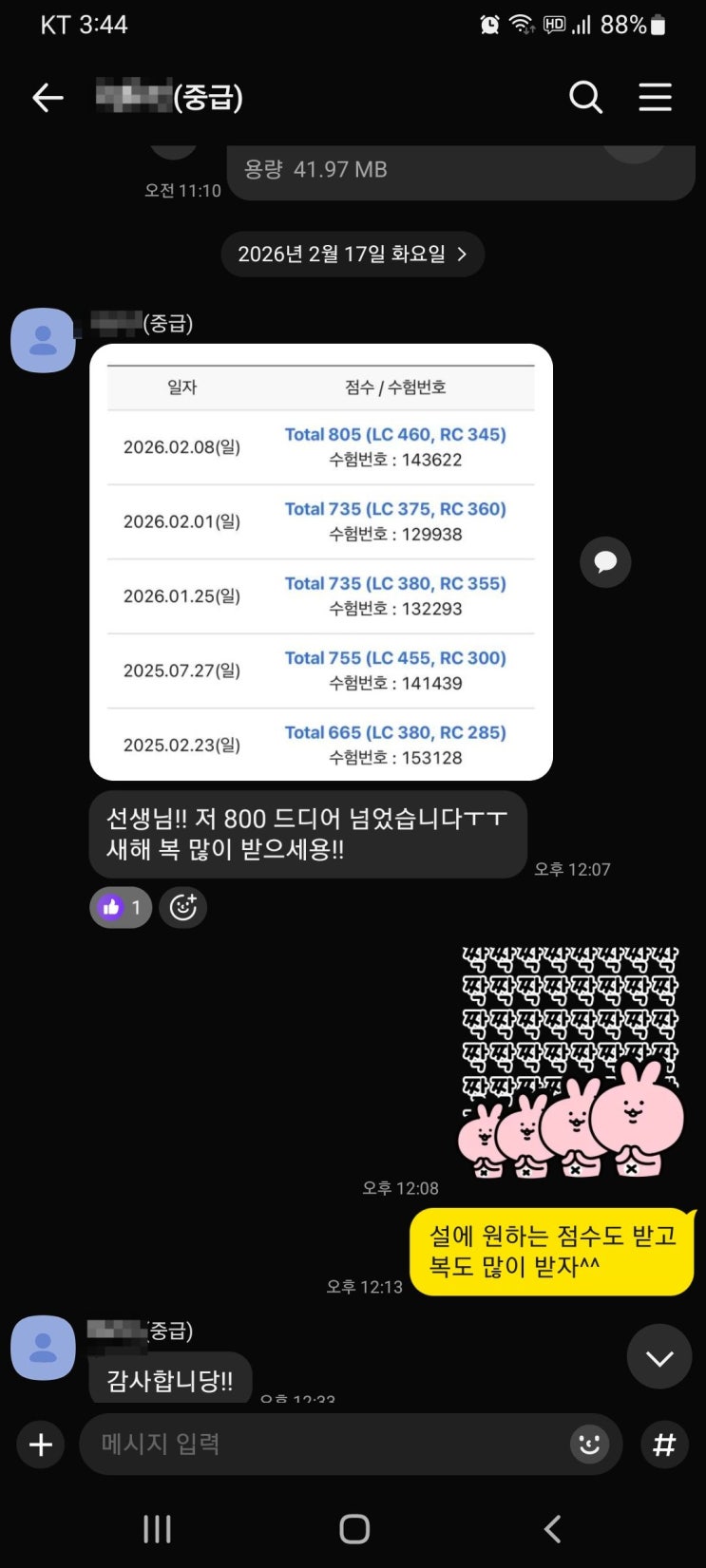
Task: Open the clapping rabbits emoticon
Action: tap(570, 1062)
